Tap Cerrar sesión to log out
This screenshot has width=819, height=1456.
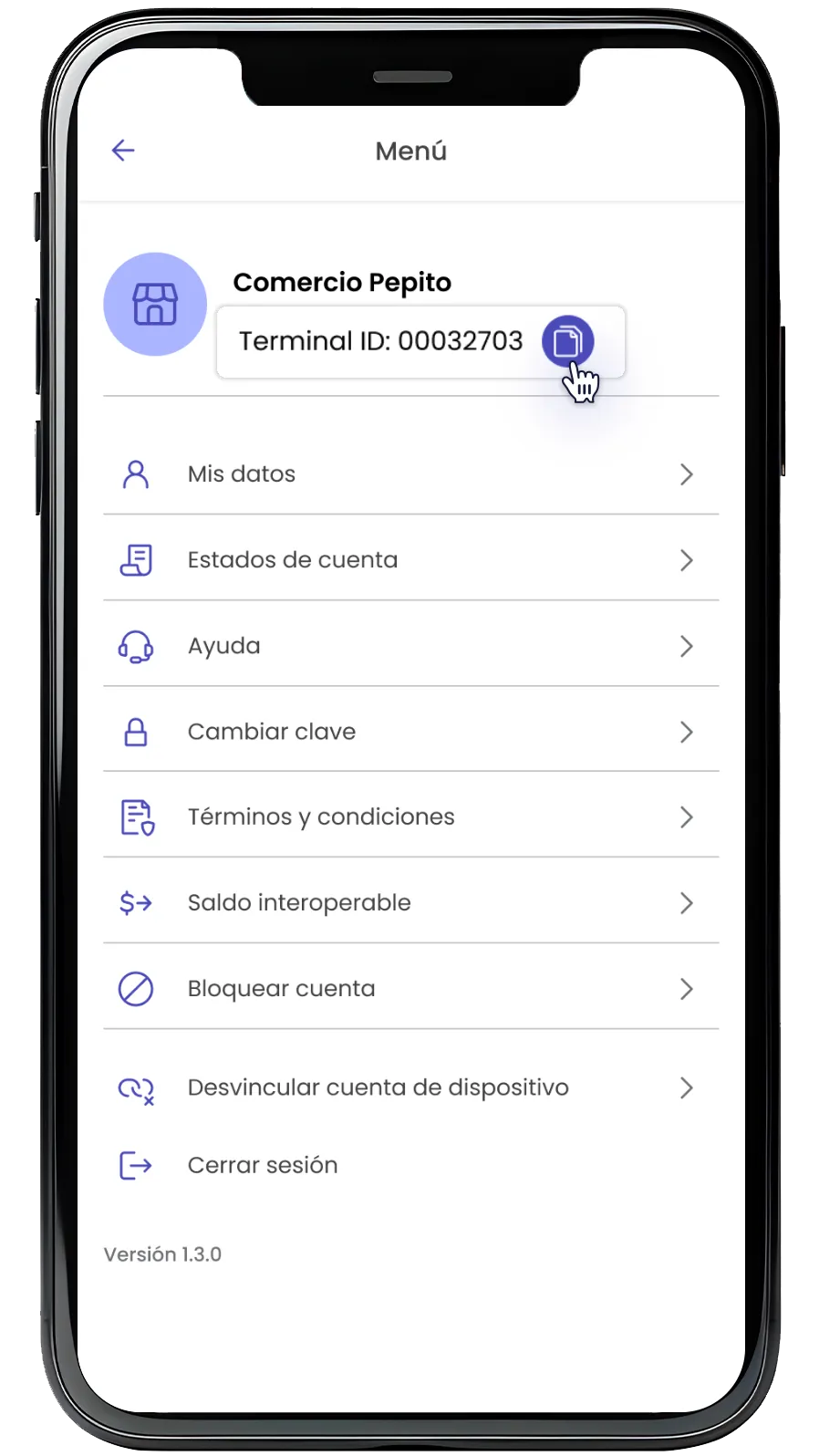(x=263, y=1165)
